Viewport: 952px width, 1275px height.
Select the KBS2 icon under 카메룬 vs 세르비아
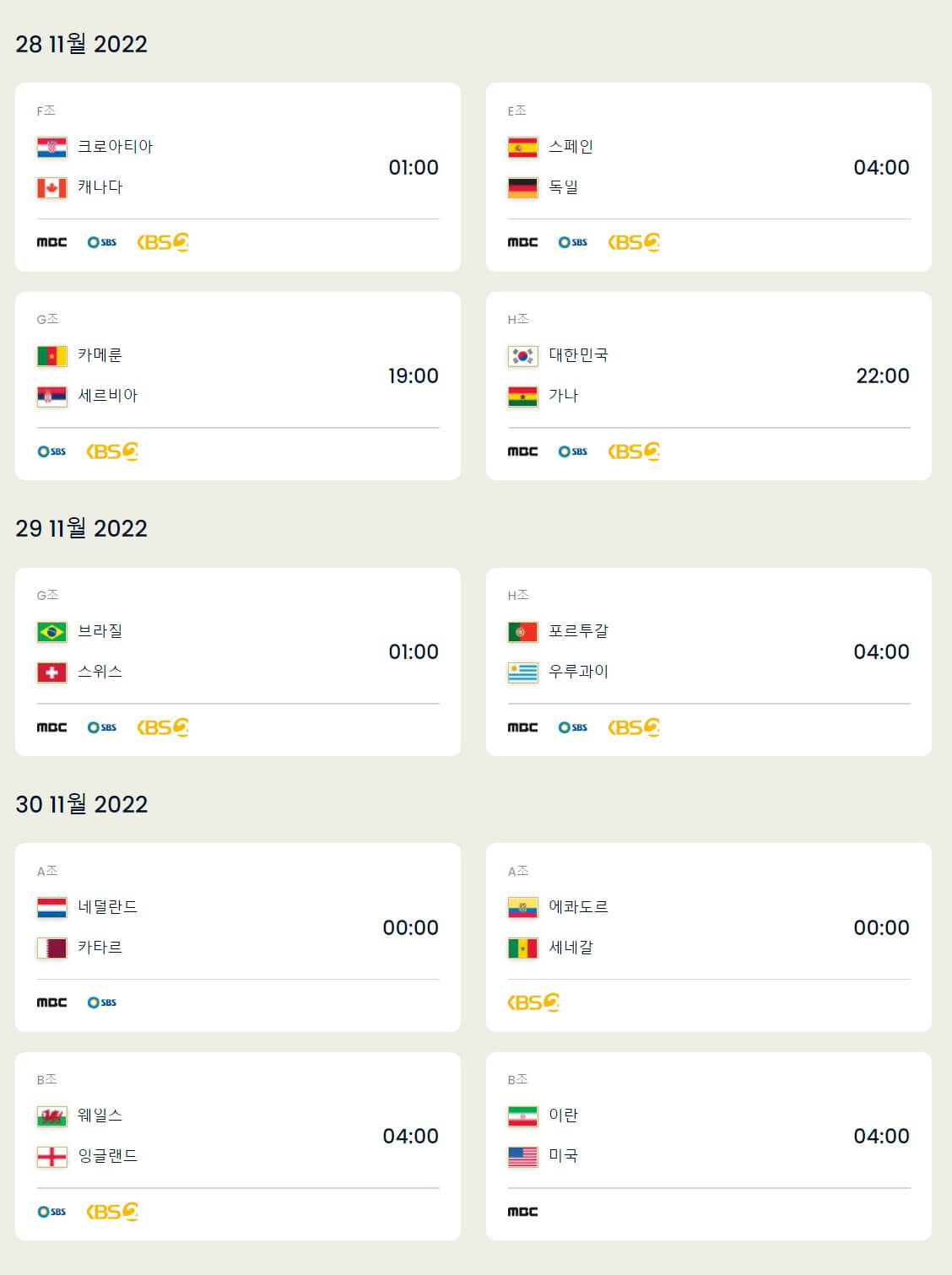pyautogui.click(x=111, y=451)
